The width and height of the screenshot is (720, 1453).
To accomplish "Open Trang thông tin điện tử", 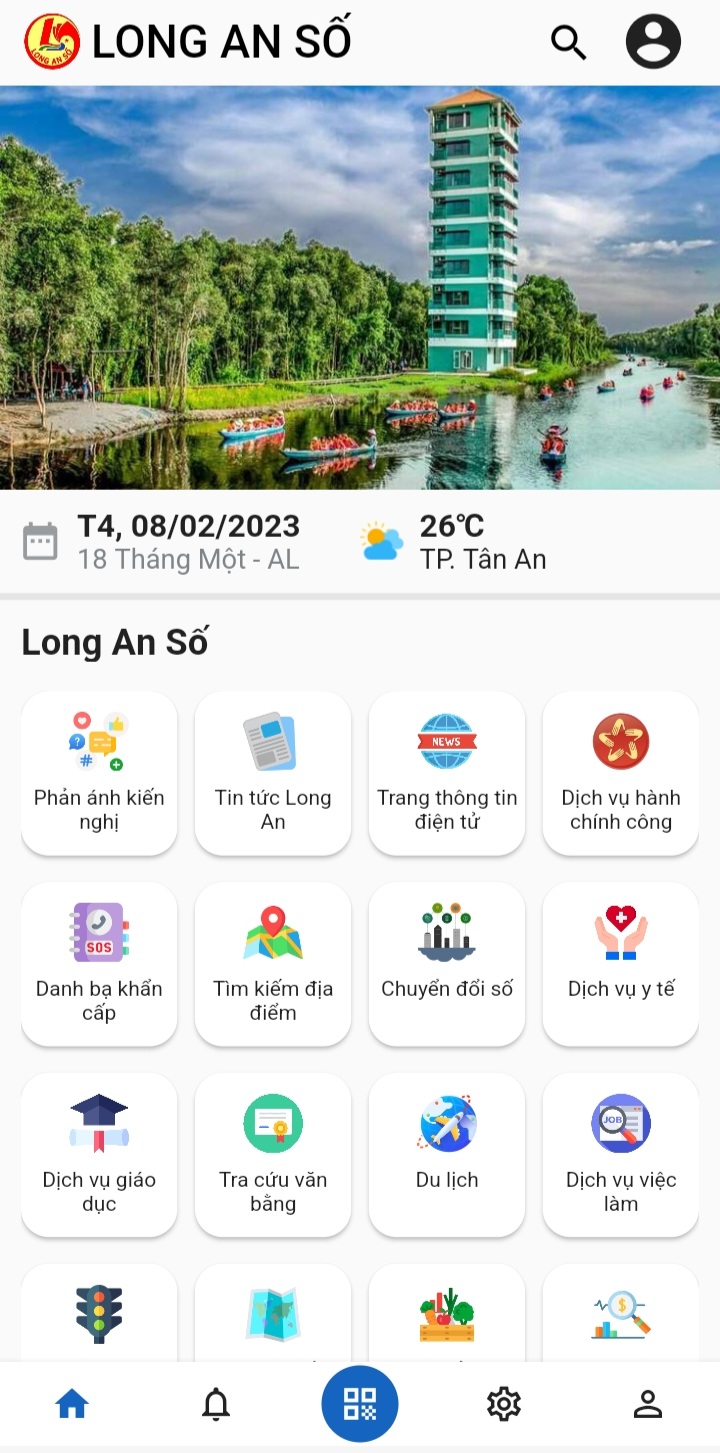I will (x=447, y=773).
